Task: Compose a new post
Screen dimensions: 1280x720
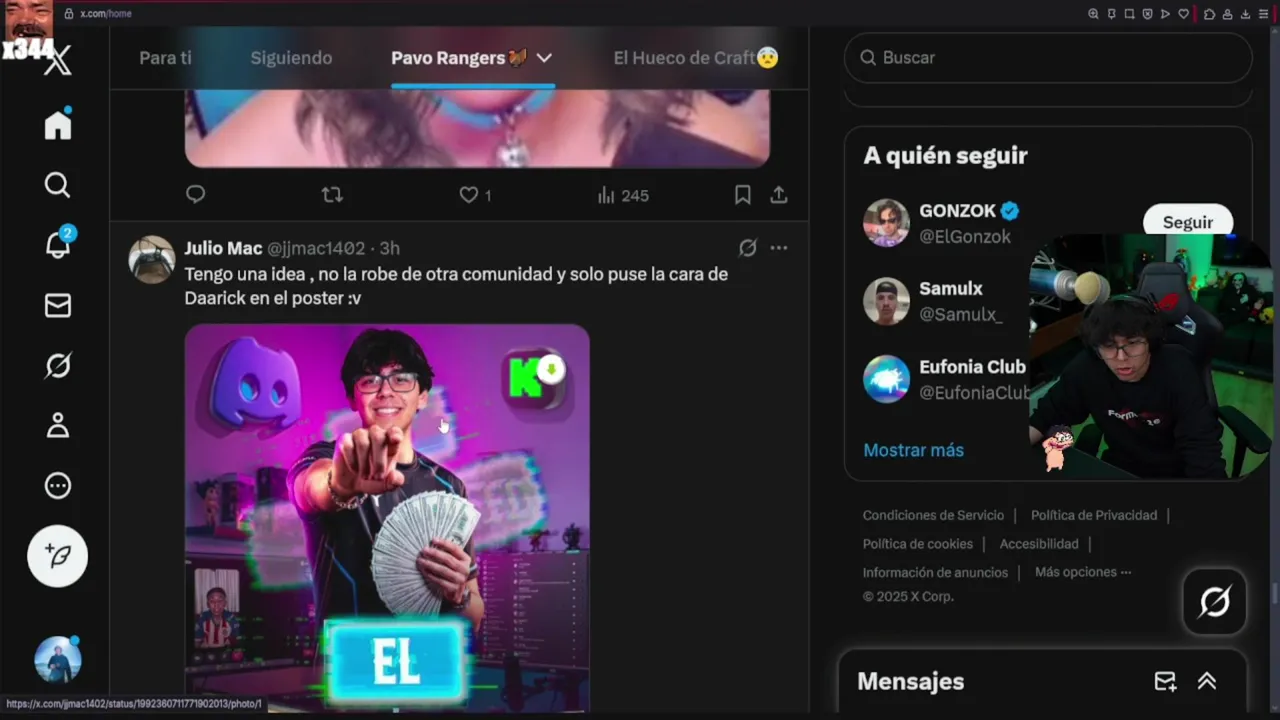Action: pyautogui.click(x=57, y=556)
